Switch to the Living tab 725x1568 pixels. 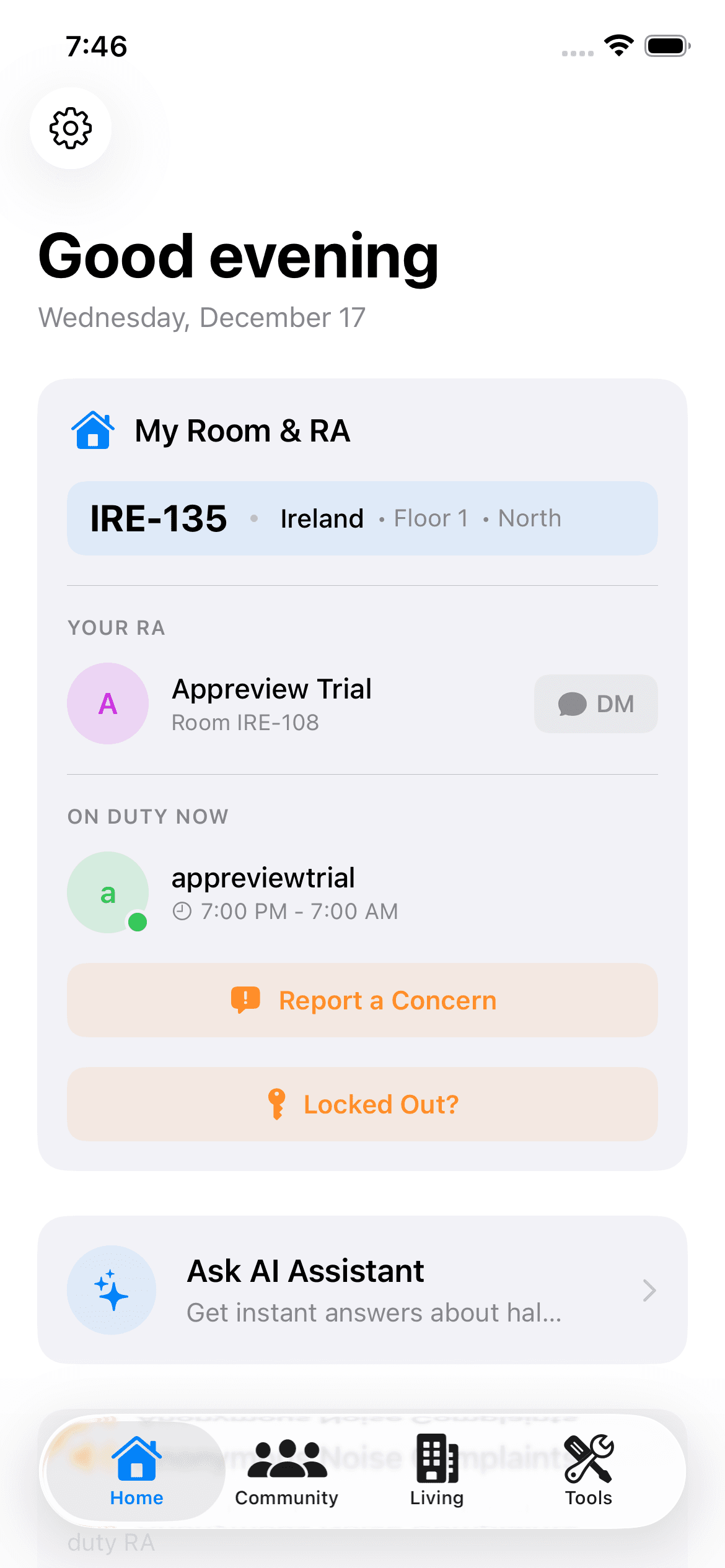(x=436, y=1469)
